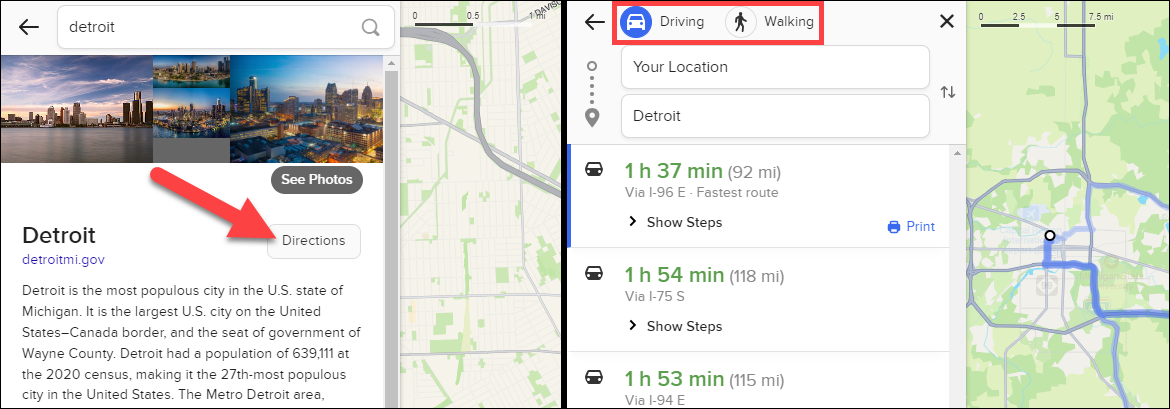The height and width of the screenshot is (409, 1170).
Task: Swap start and destination locations
Action: (x=948, y=92)
